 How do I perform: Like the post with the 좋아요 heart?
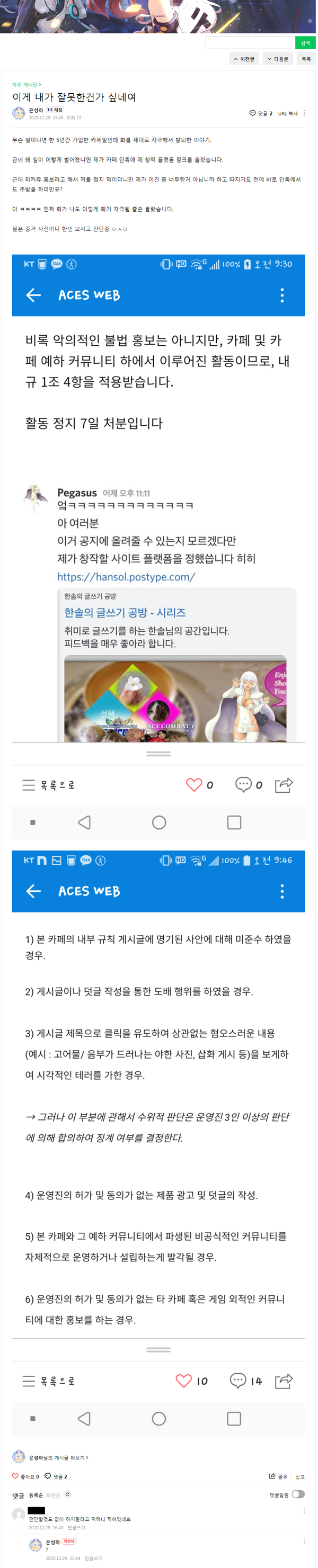point(25,1476)
